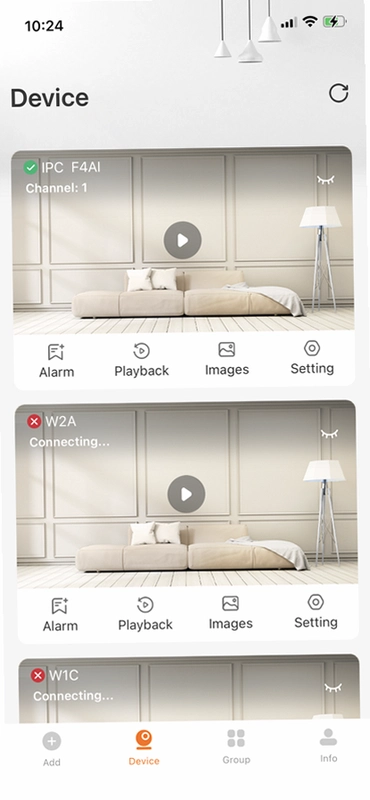Viewport: 370px width, 800px height.
Task: Go to the Group tab
Action: tap(236, 746)
